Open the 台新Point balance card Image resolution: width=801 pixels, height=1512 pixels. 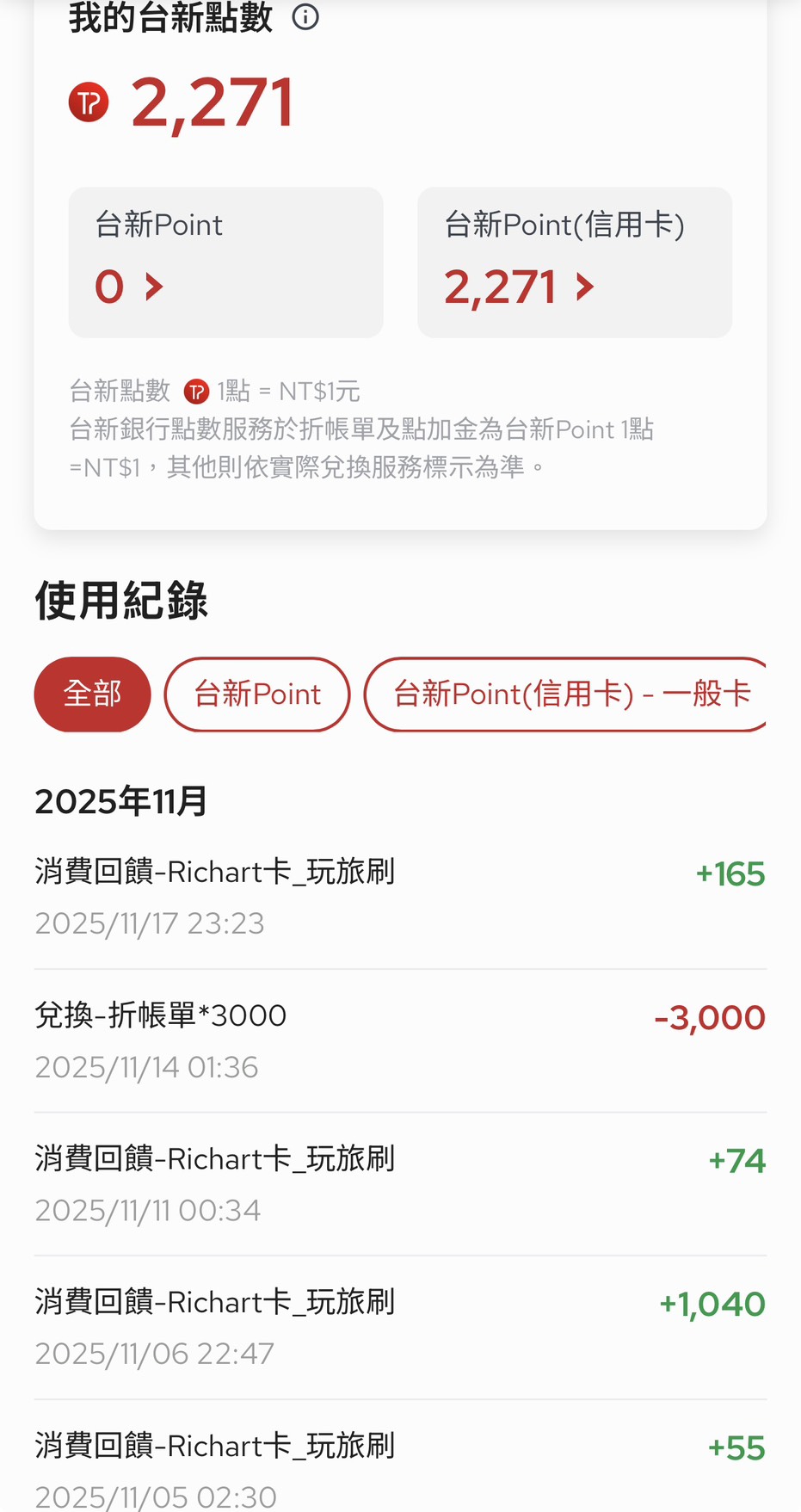225,262
